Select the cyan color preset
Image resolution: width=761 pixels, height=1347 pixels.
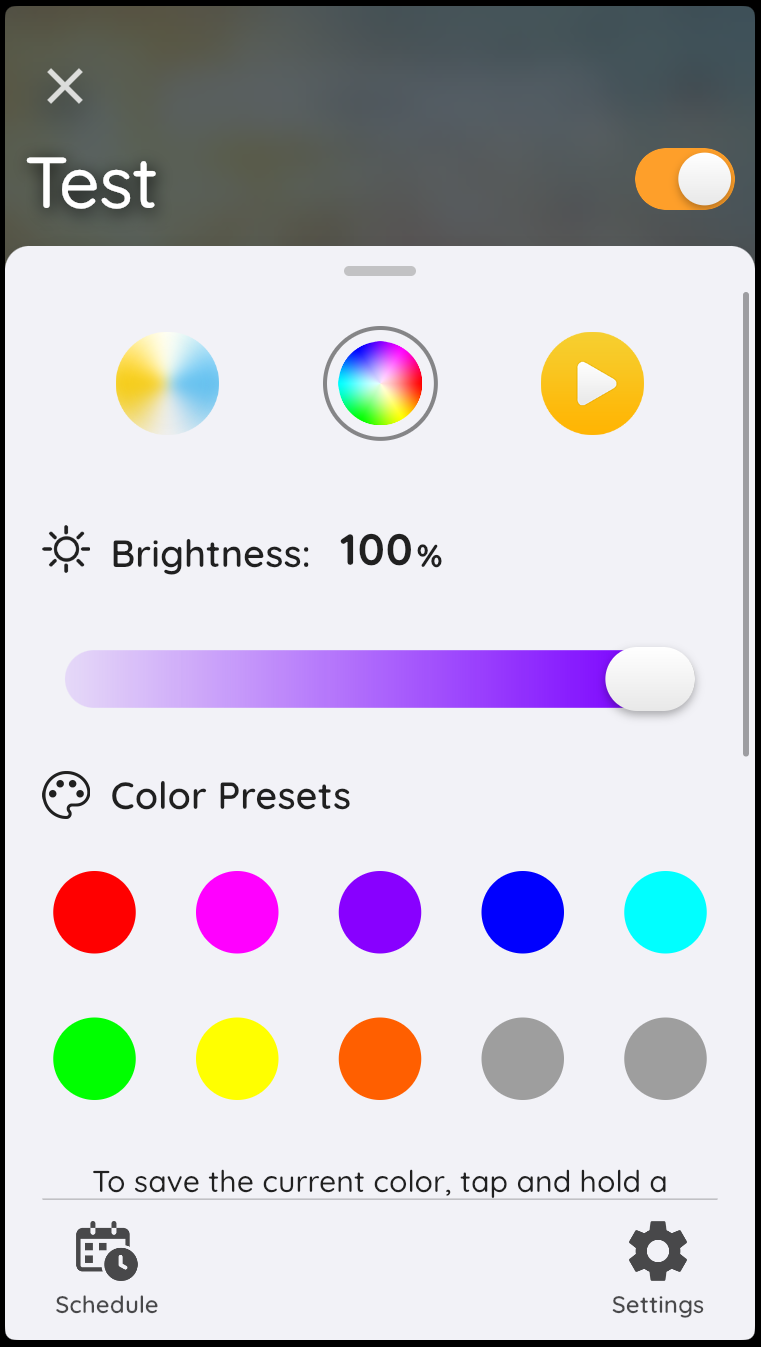665,912
